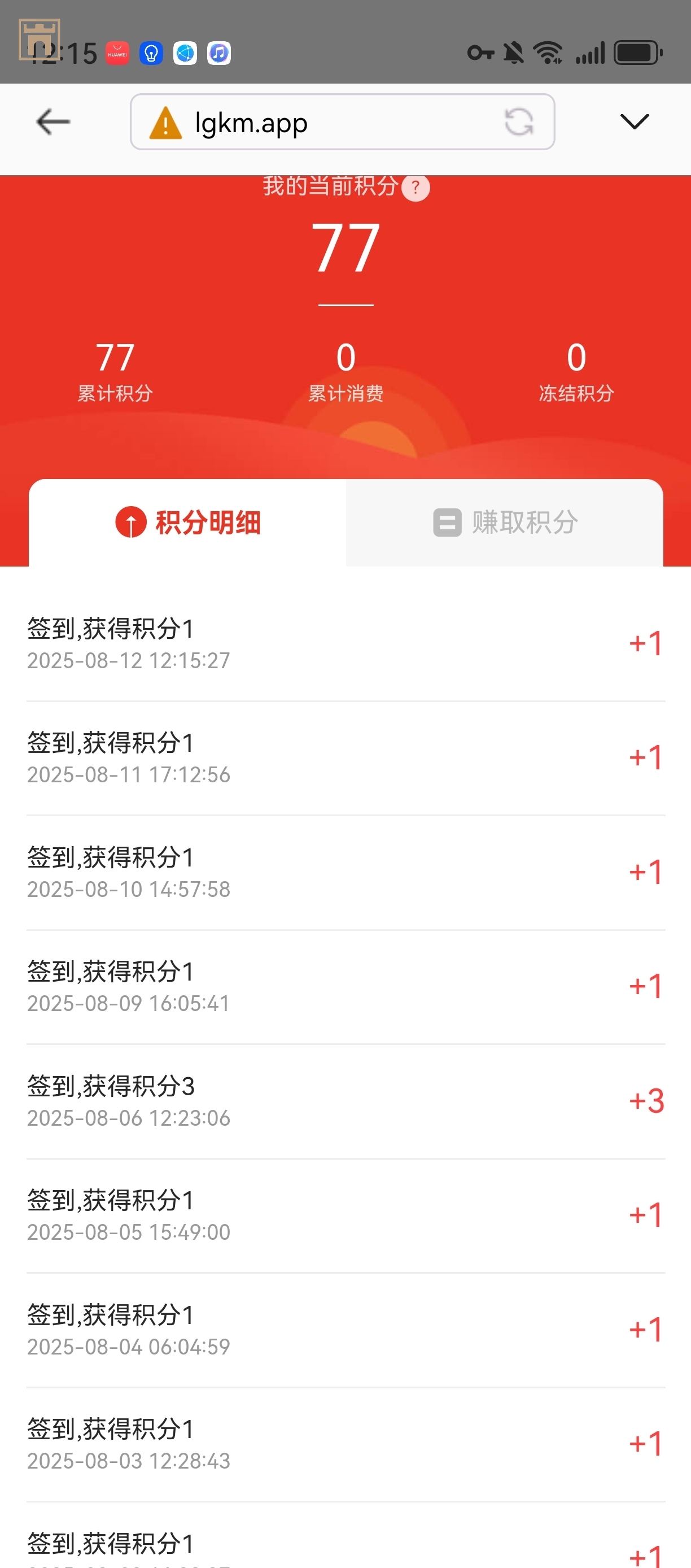This screenshot has width=691, height=1568.
Task: Open the 我的当前积分 help question mark
Action: point(416,188)
